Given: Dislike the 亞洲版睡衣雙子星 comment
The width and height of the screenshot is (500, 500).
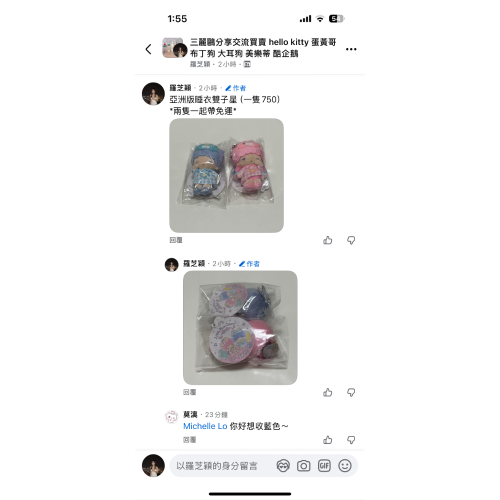Looking at the screenshot, I should (x=351, y=240).
